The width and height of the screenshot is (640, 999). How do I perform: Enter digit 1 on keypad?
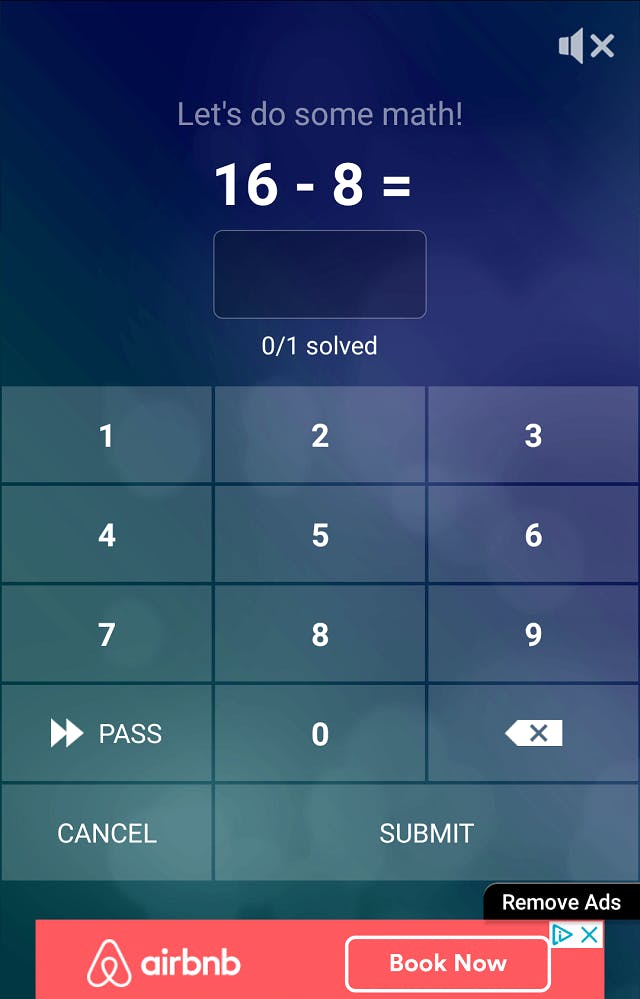point(106,435)
